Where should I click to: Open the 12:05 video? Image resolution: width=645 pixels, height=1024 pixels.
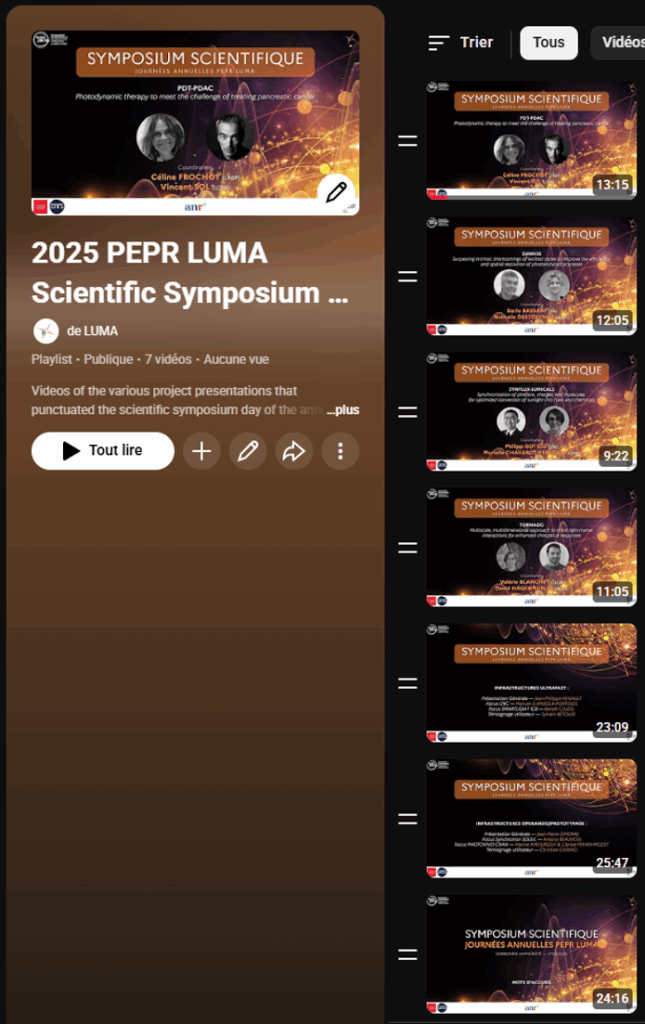(x=531, y=277)
